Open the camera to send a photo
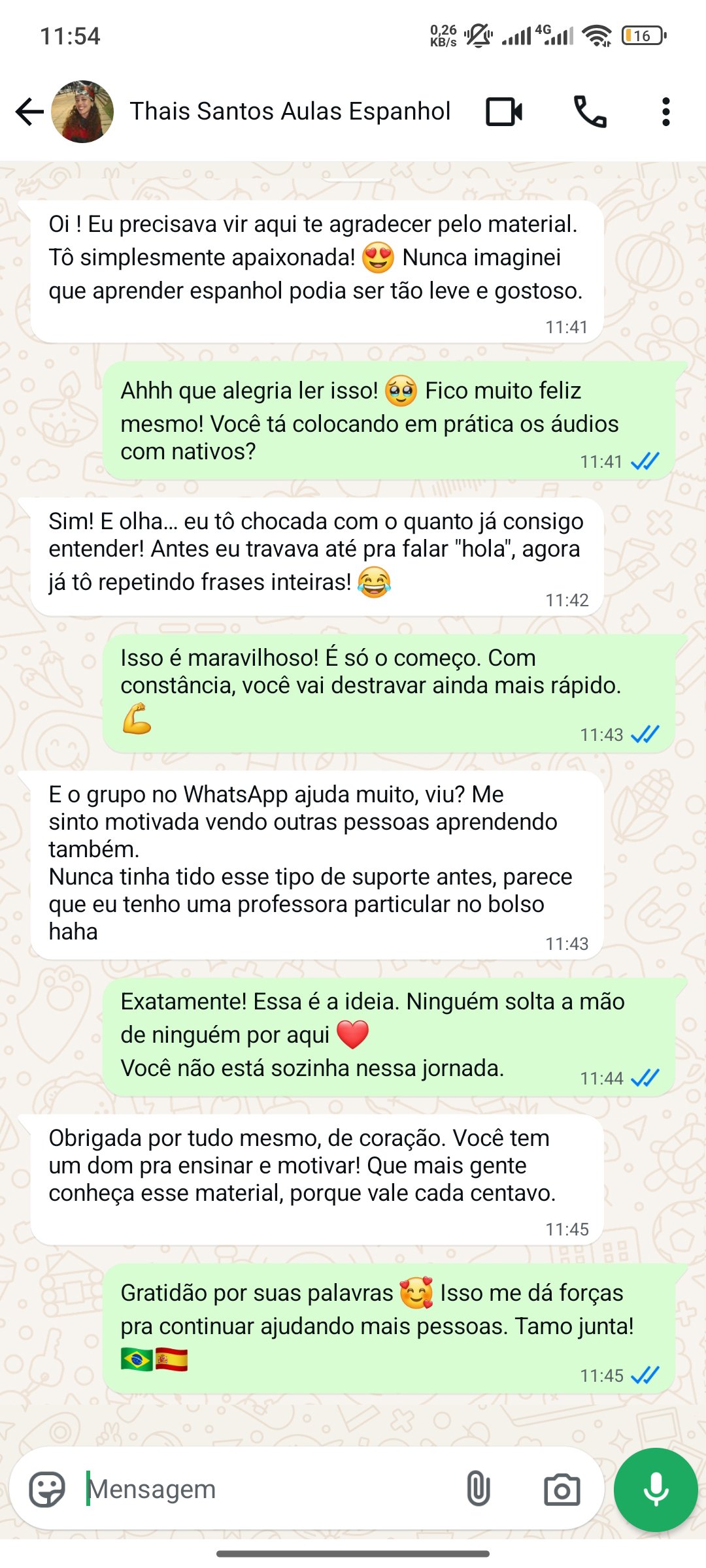 coord(562,1490)
